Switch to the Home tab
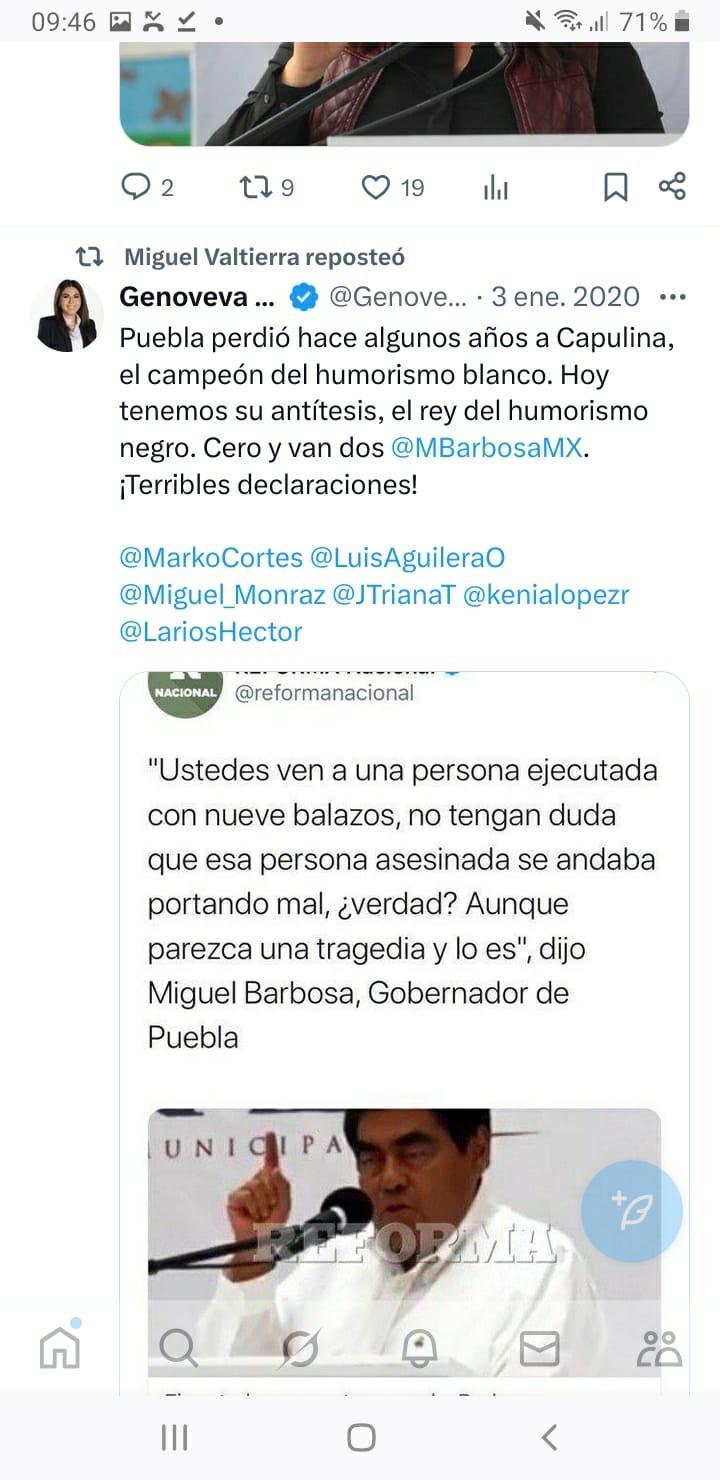This screenshot has width=720, height=1480. coord(60,1349)
